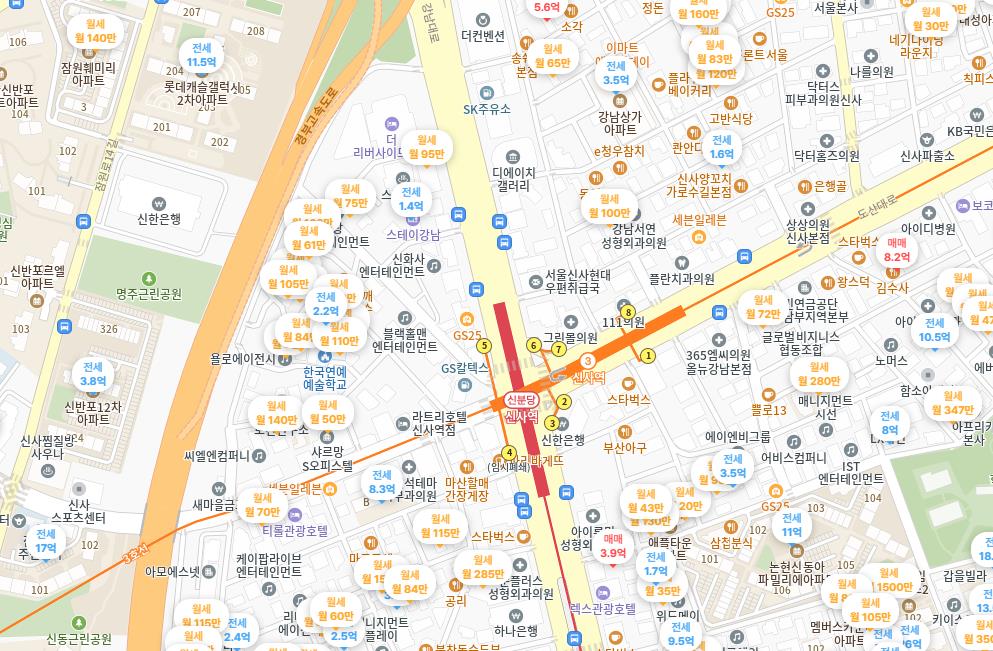This screenshot has width=993, height=651.
Task: Tap the 월세 월 95만 price marker
Action: [x=427, y=147]
